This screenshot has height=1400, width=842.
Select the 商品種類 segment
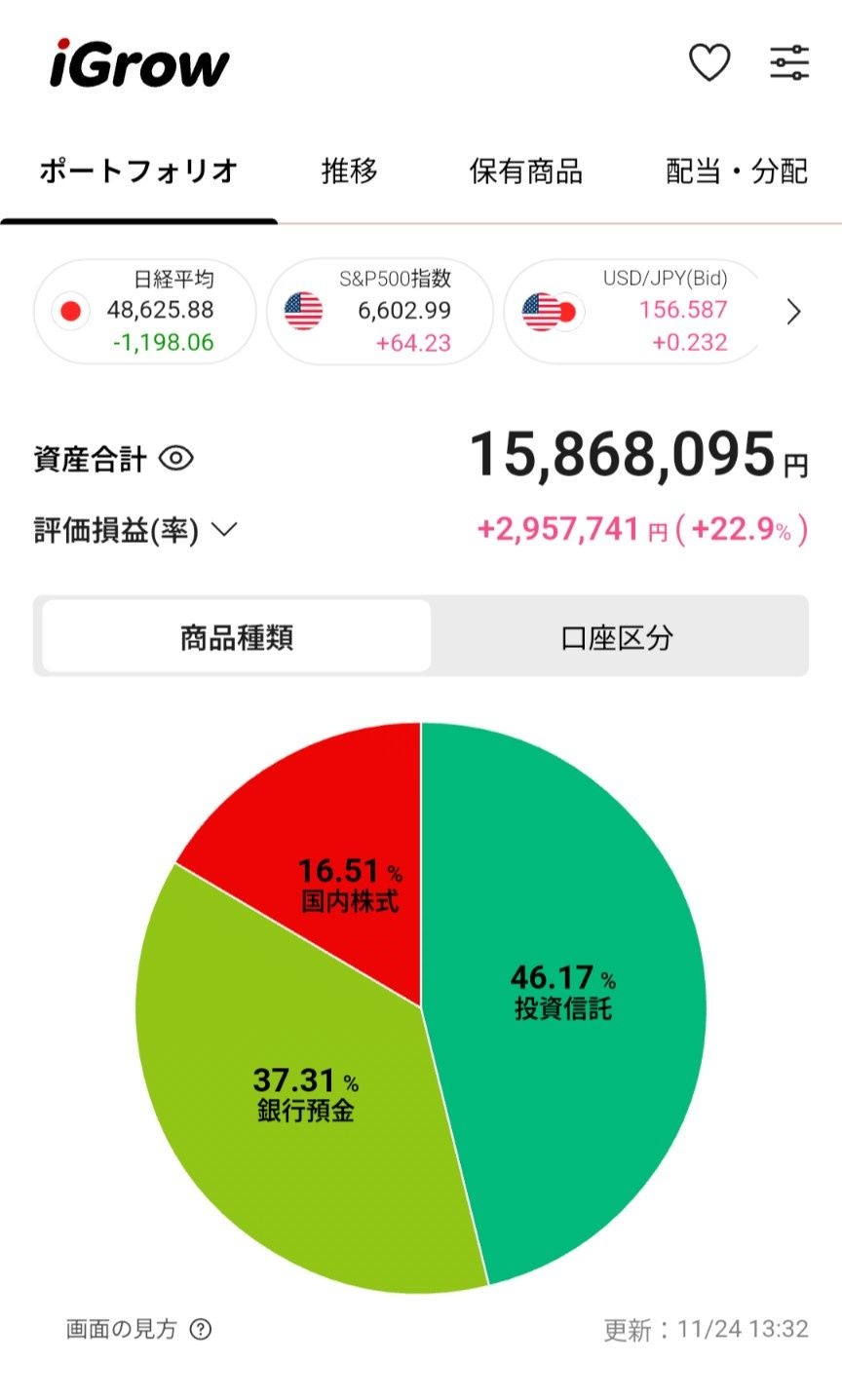[236, 637]
